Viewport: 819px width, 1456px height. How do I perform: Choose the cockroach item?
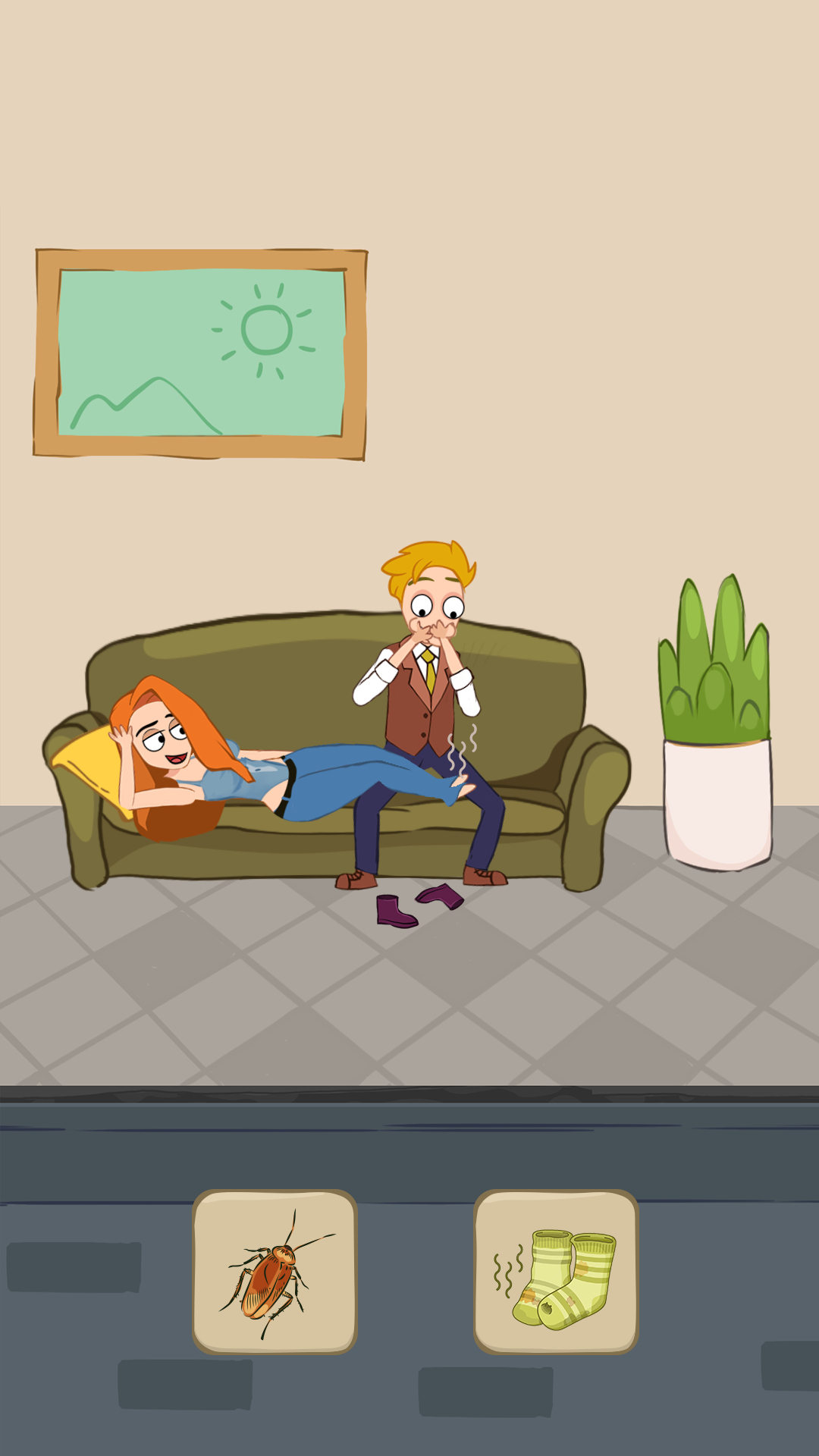[275, 1272]
